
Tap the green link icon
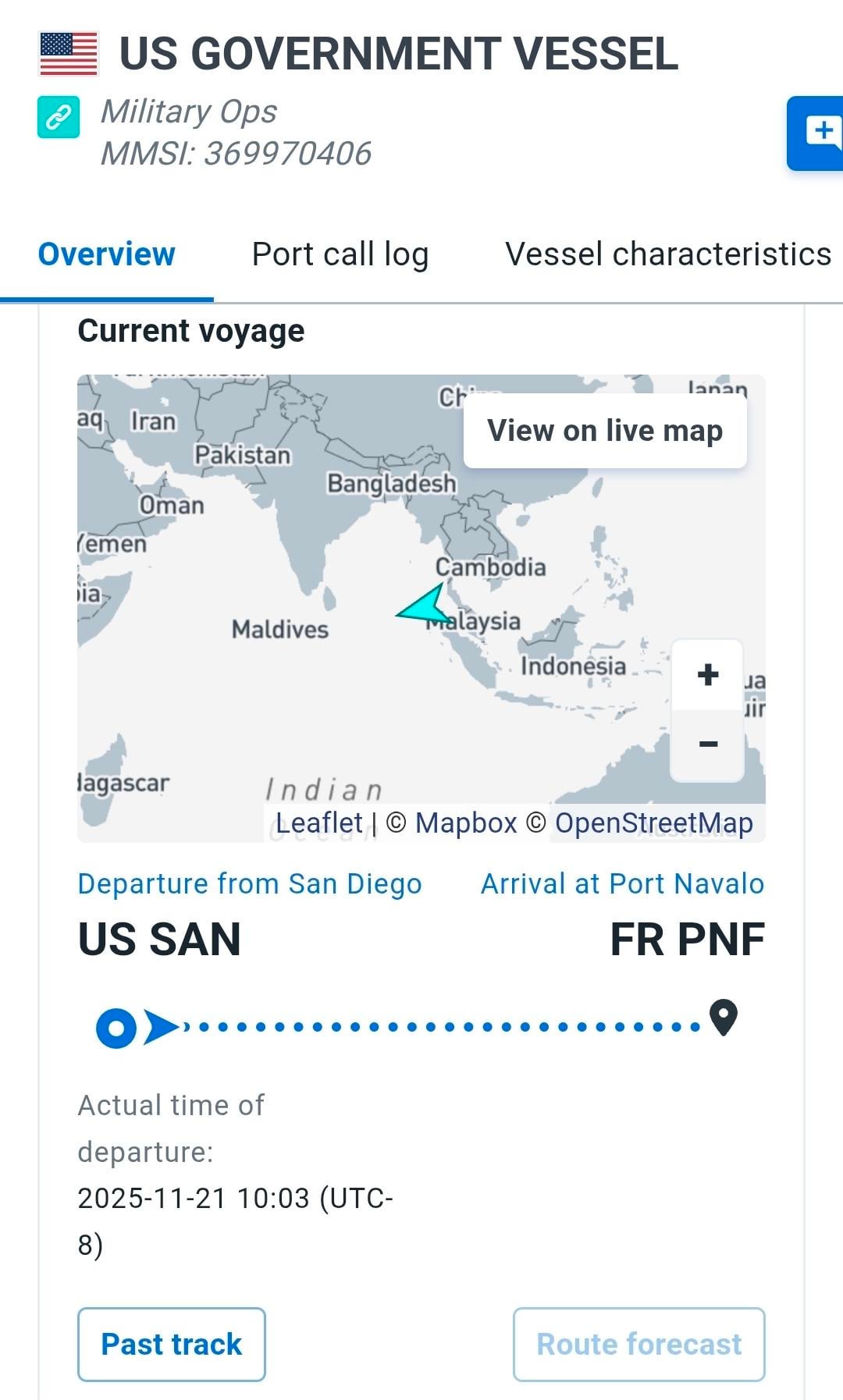tap(59, 117)
